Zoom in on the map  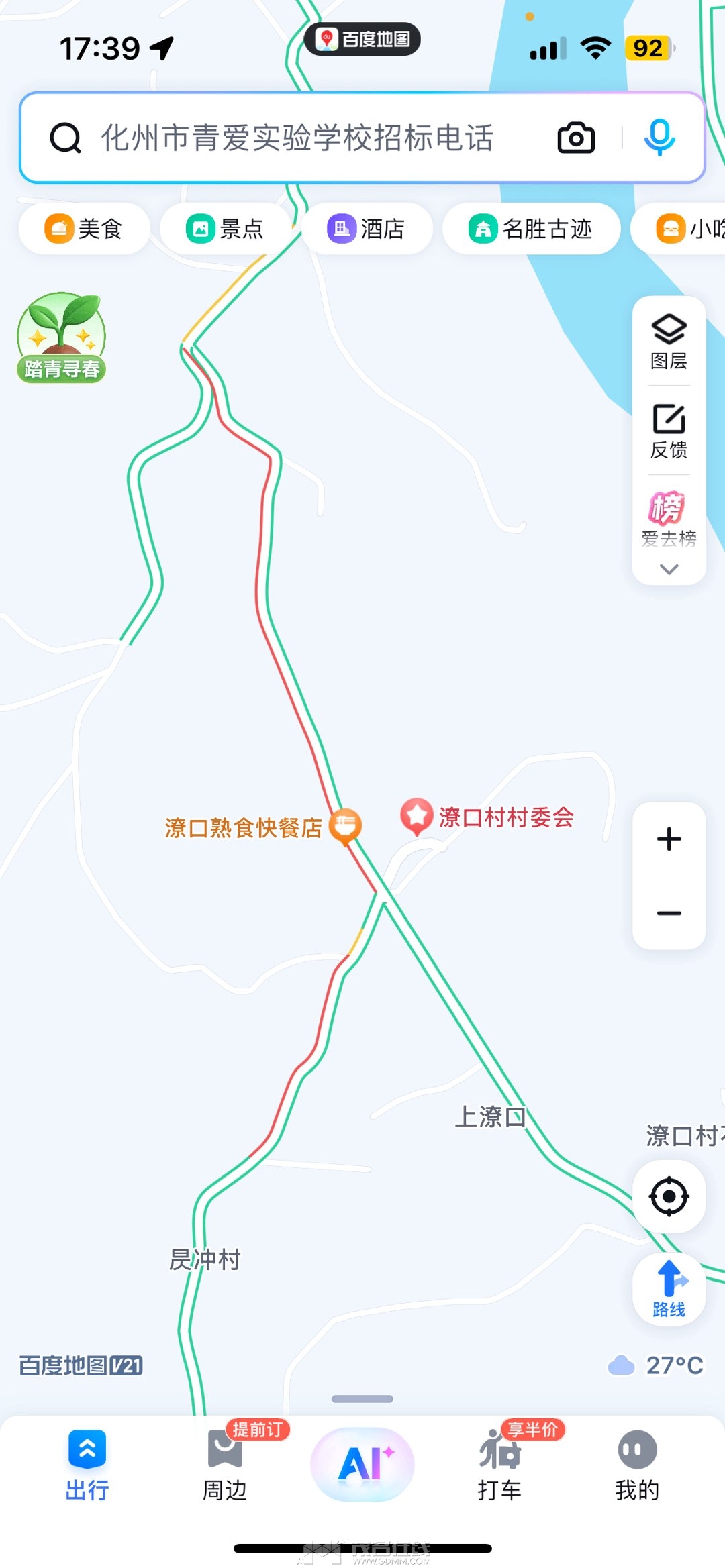coord(669,839)
